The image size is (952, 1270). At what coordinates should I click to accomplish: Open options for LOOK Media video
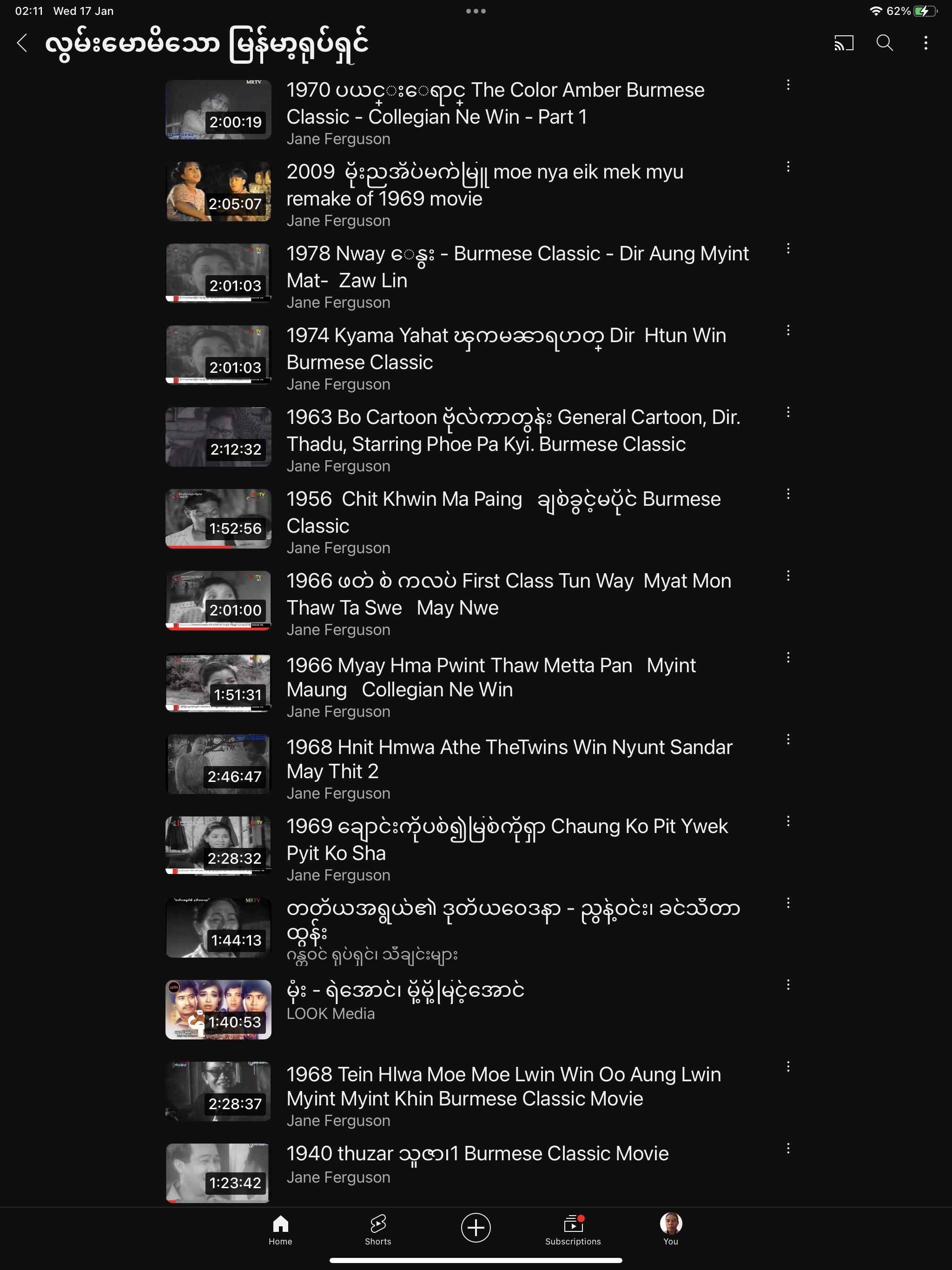(x=788, y=985)
